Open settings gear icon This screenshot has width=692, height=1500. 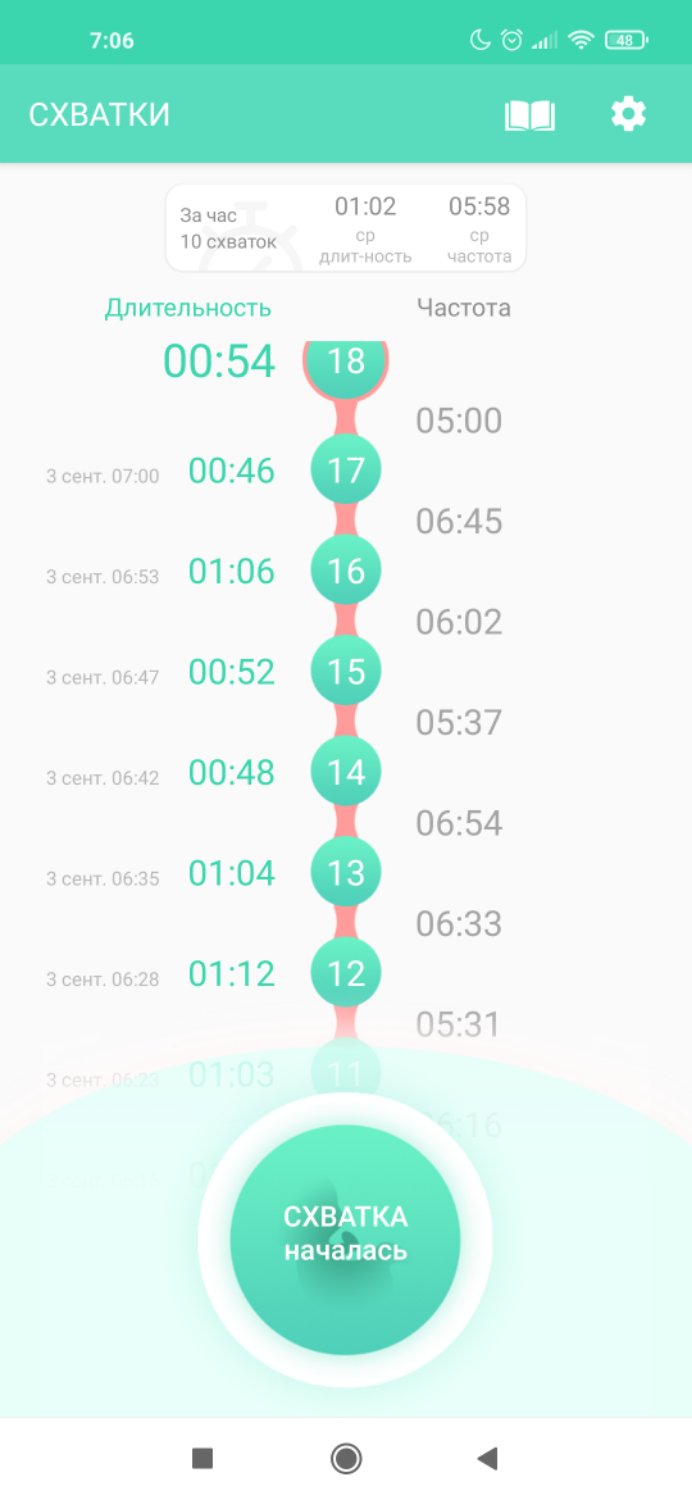pyautogui.click(x=628, y=115)
